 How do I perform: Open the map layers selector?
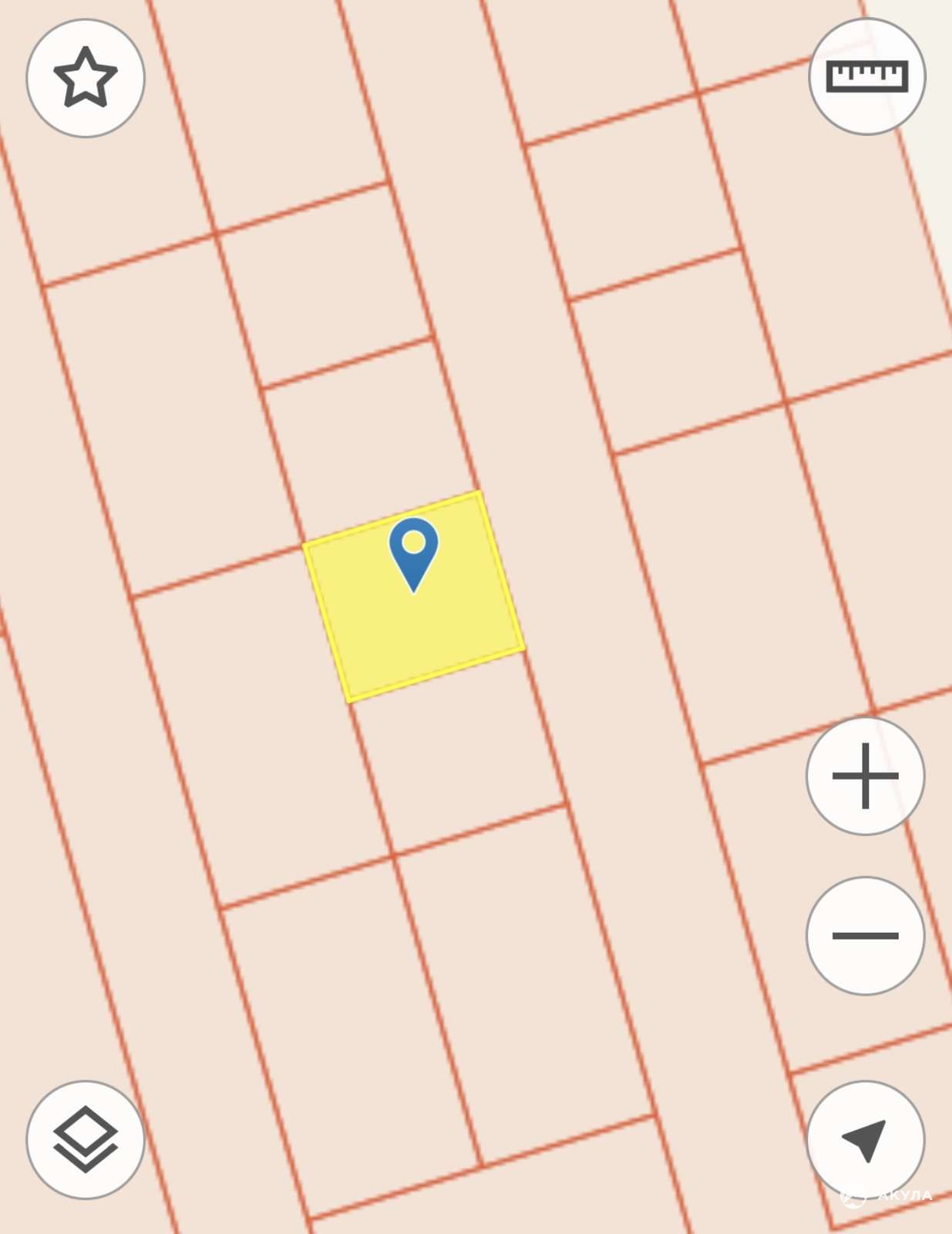86,1139
